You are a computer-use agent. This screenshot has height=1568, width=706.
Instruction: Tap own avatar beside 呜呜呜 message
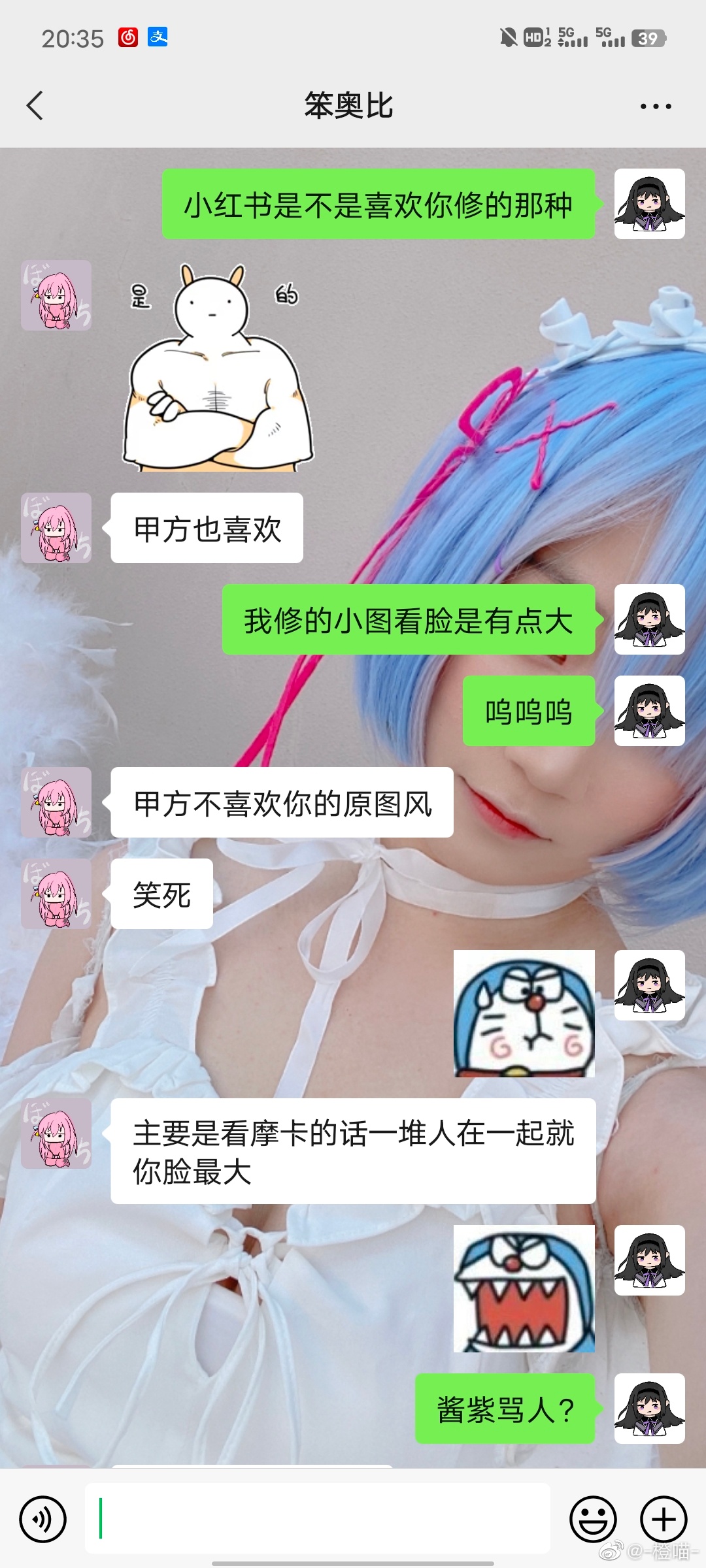coord(649,711)
